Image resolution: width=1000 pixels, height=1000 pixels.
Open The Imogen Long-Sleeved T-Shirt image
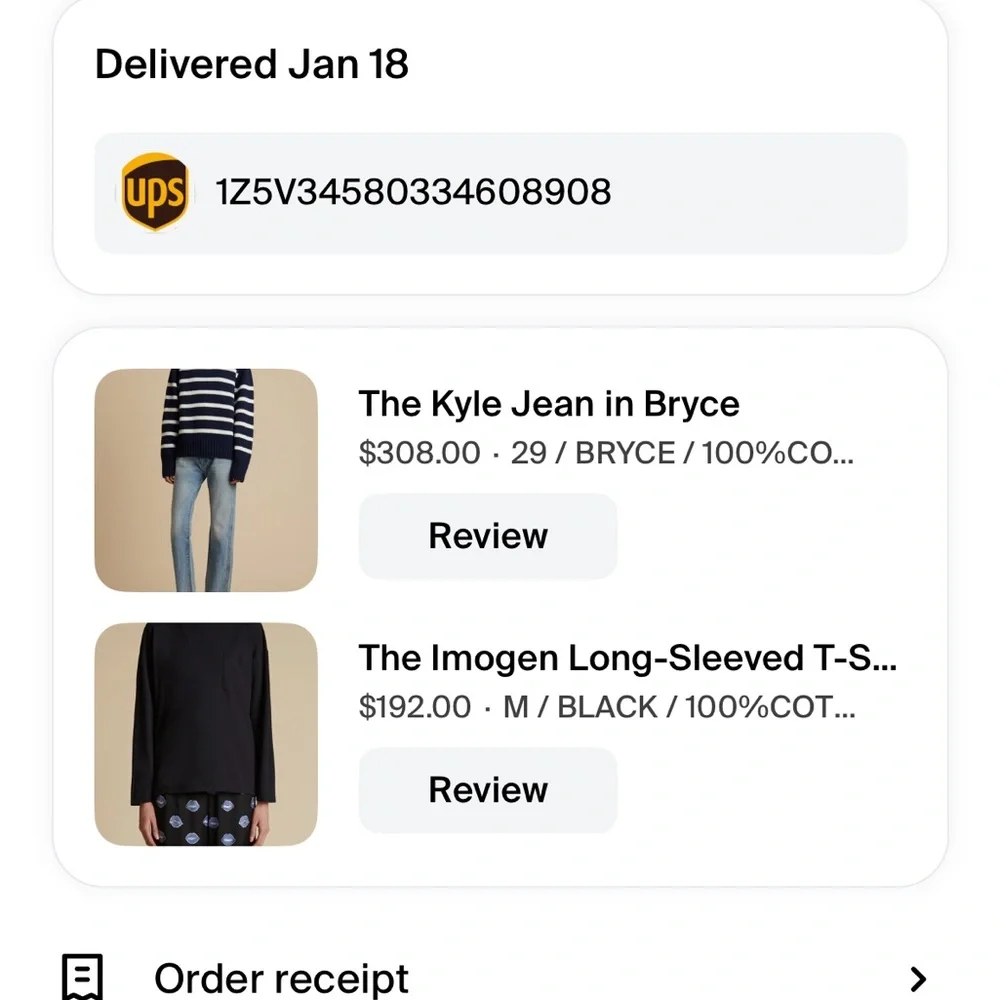[x=206, y=734]
